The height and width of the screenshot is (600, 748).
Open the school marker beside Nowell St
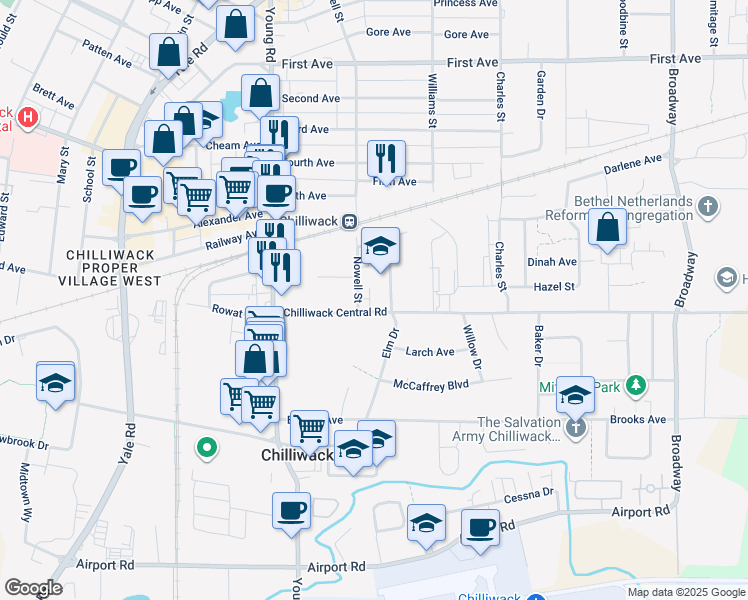380,249
